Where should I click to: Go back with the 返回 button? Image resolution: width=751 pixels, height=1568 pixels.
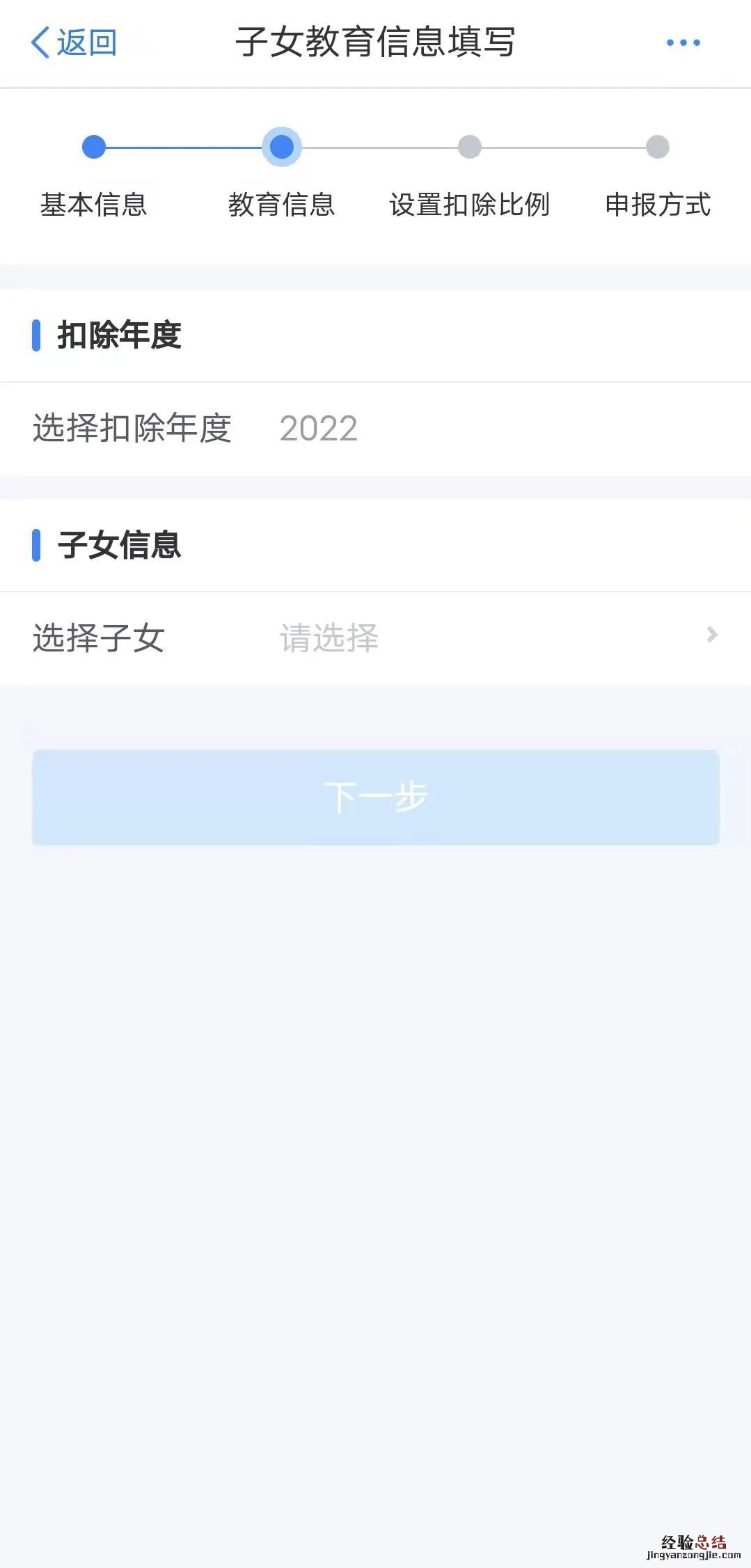pyautogui.click(x=74, y=42)
